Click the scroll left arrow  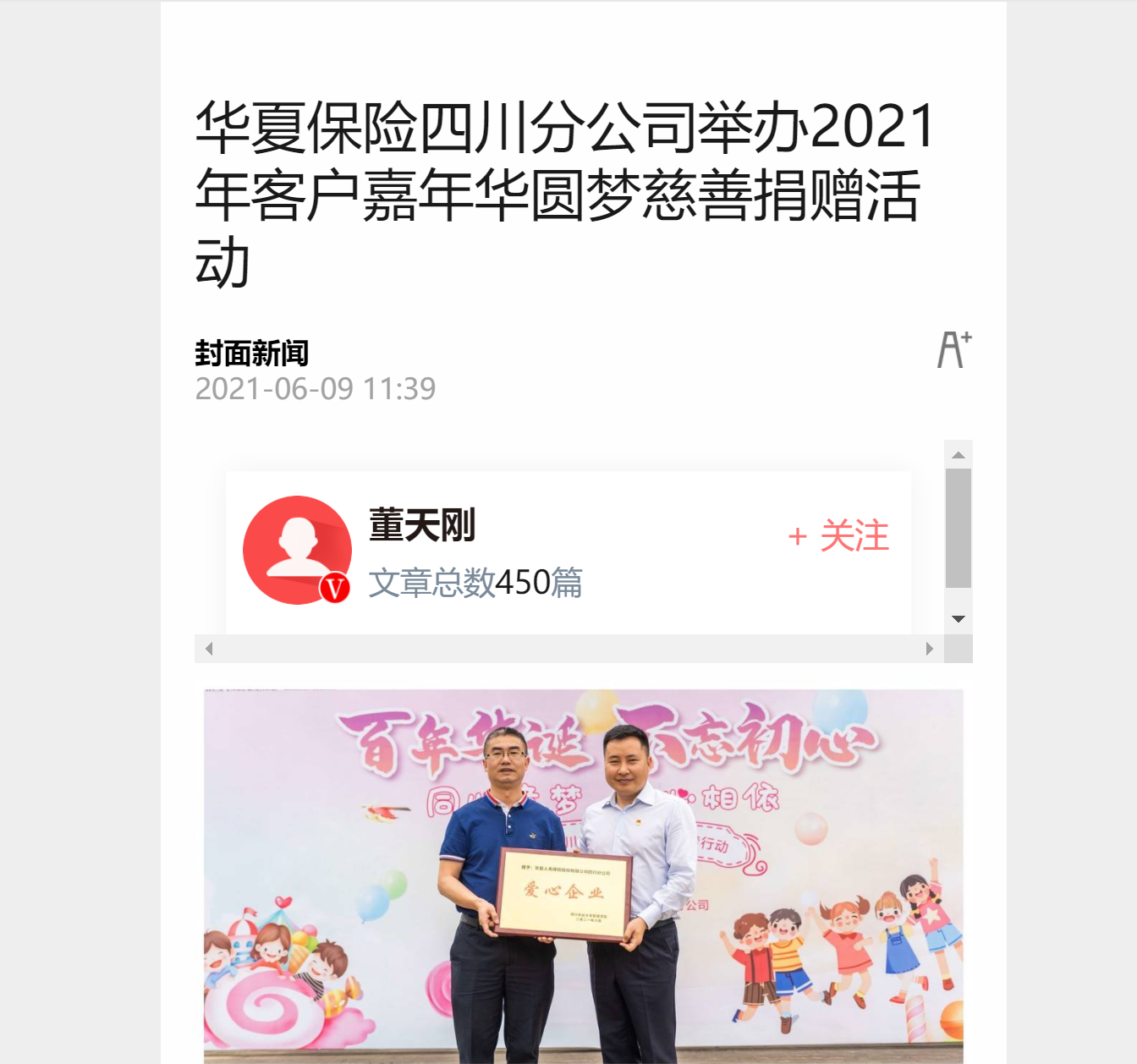209,649
